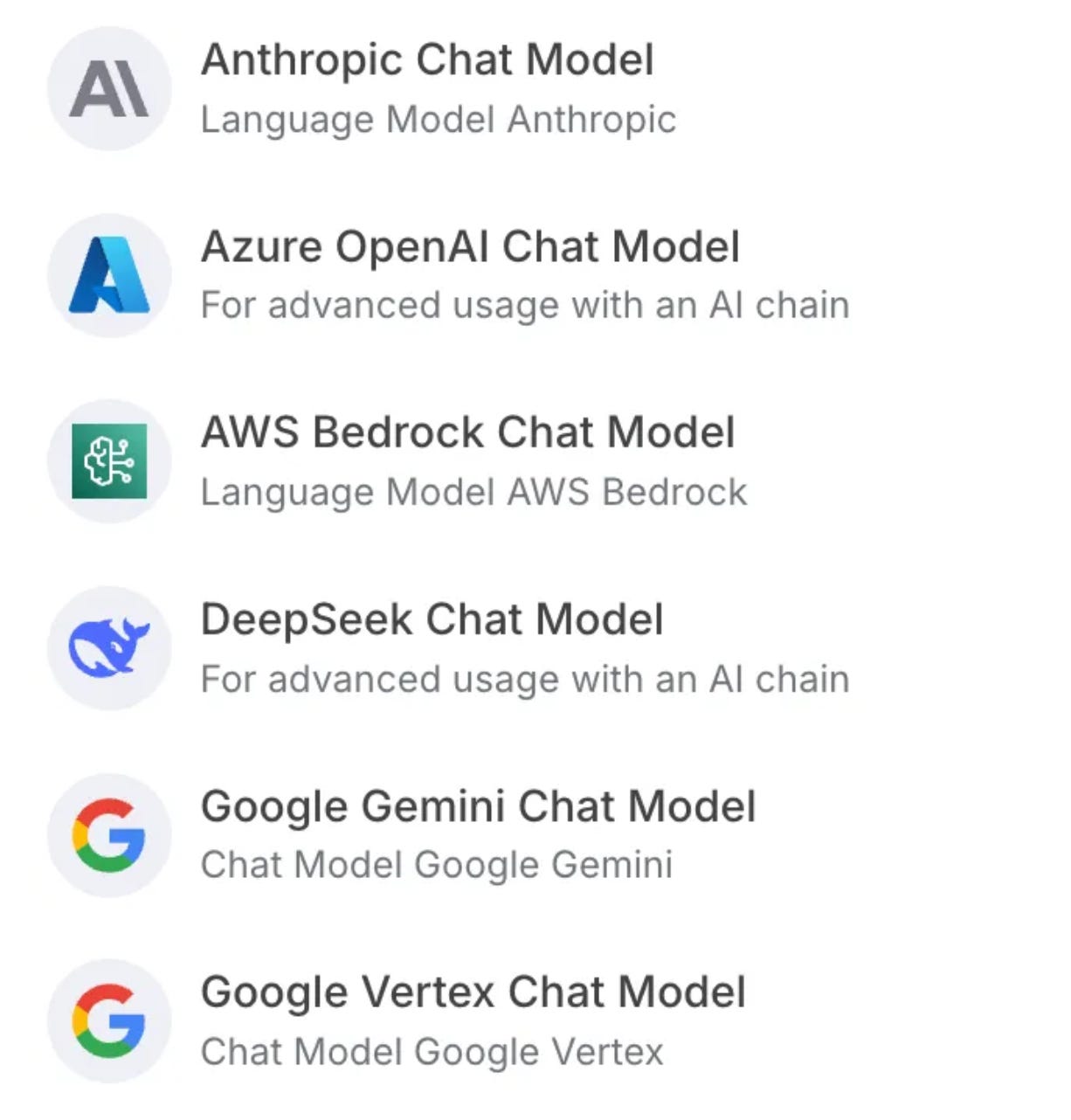Select the Anthropic Chat Model
Screen dimensions: 1071x1120
pos(427,61)
